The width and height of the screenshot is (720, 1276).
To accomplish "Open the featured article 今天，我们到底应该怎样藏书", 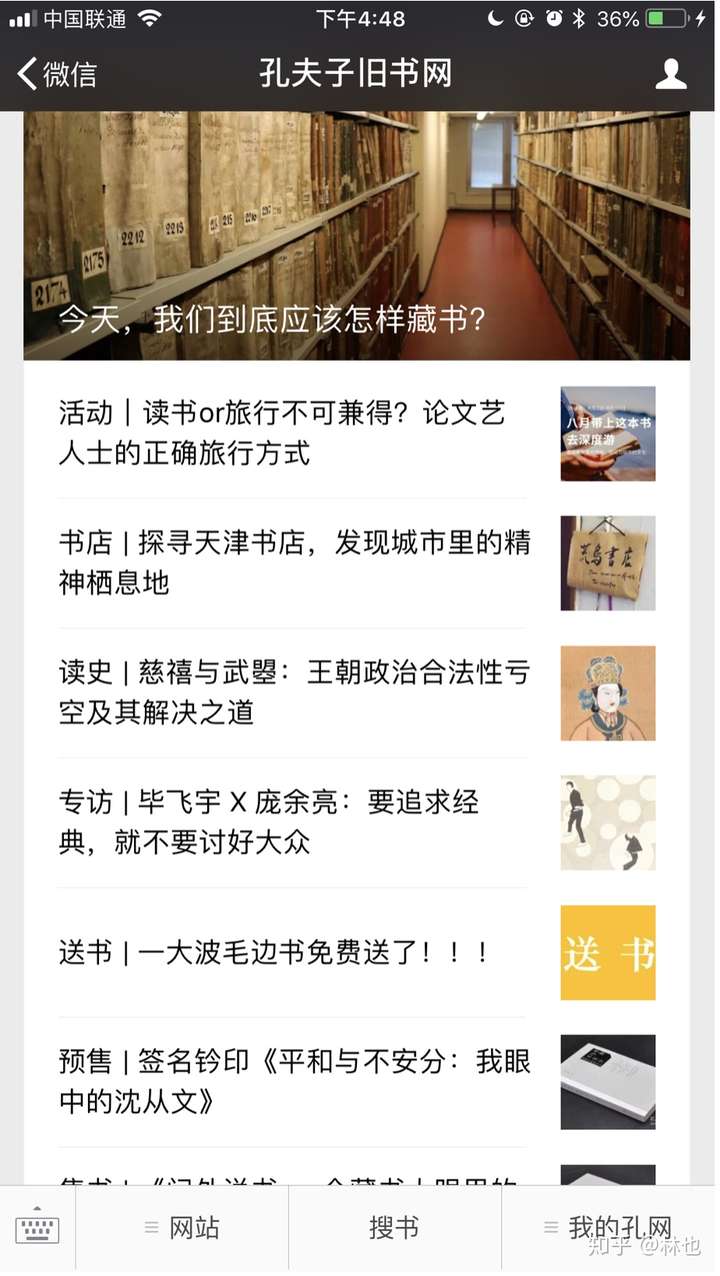I will tap(356, 235).
